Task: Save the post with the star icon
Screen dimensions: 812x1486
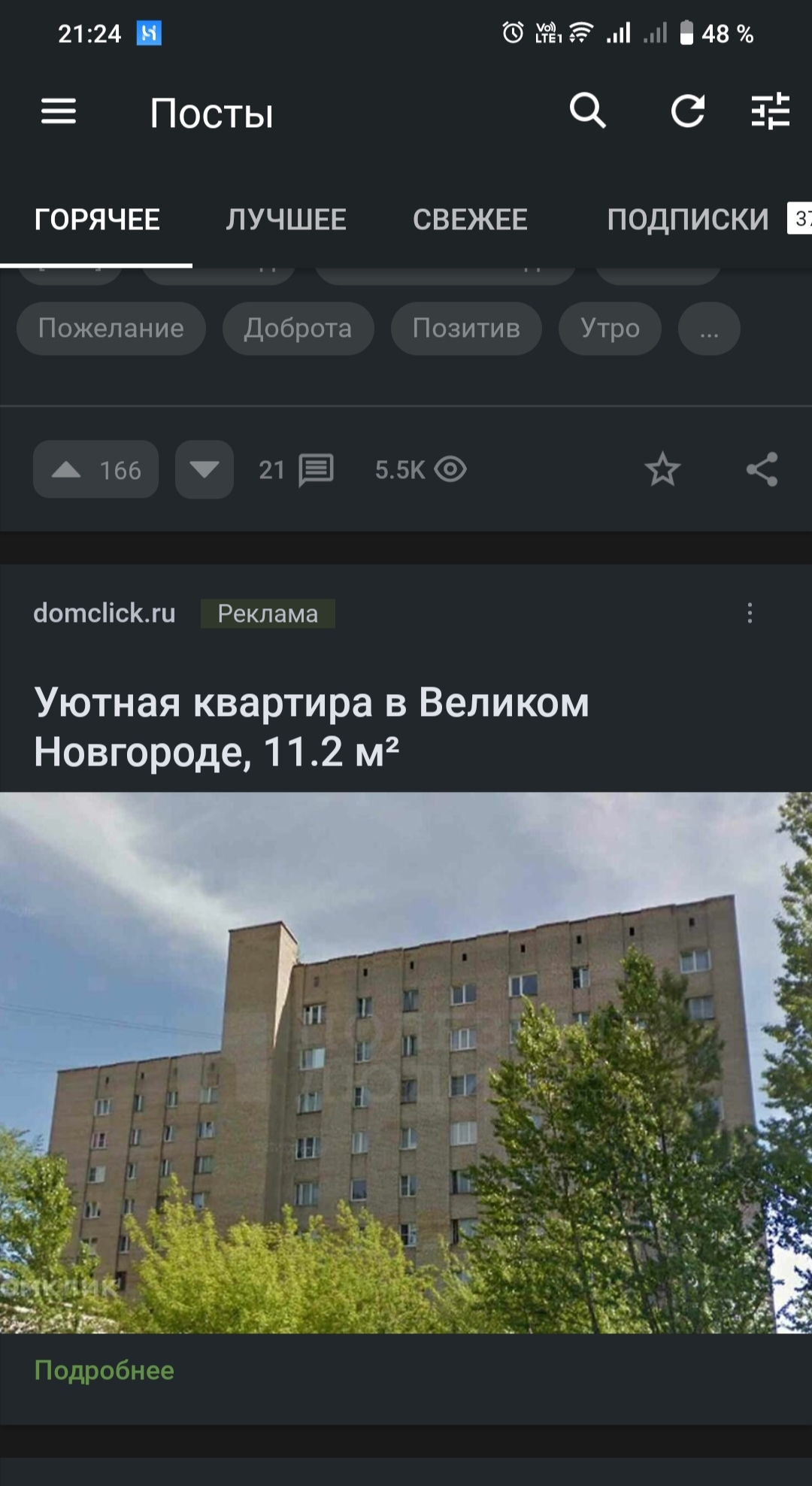Action: (662, 470)
